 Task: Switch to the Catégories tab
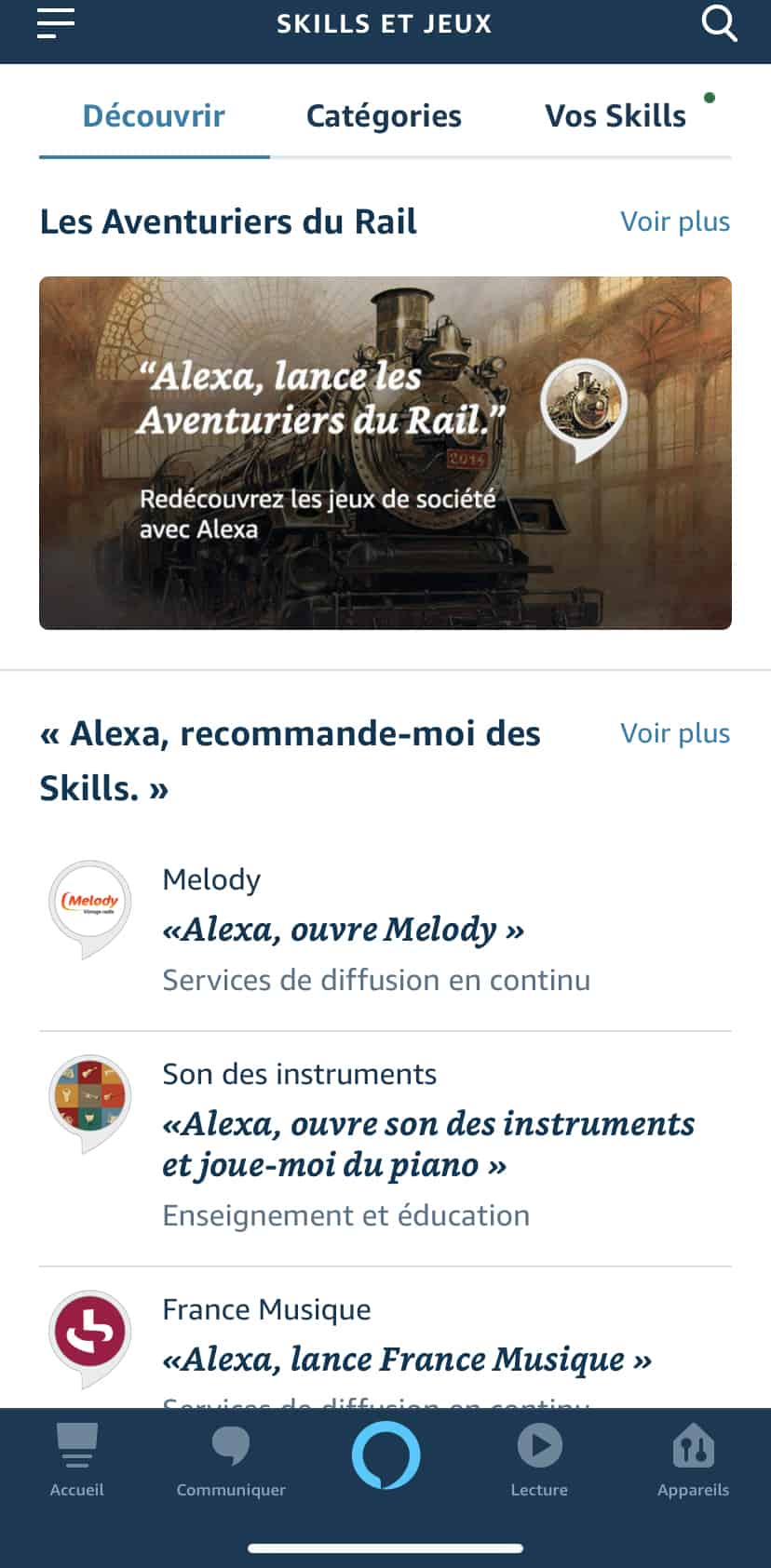point(384,116)
